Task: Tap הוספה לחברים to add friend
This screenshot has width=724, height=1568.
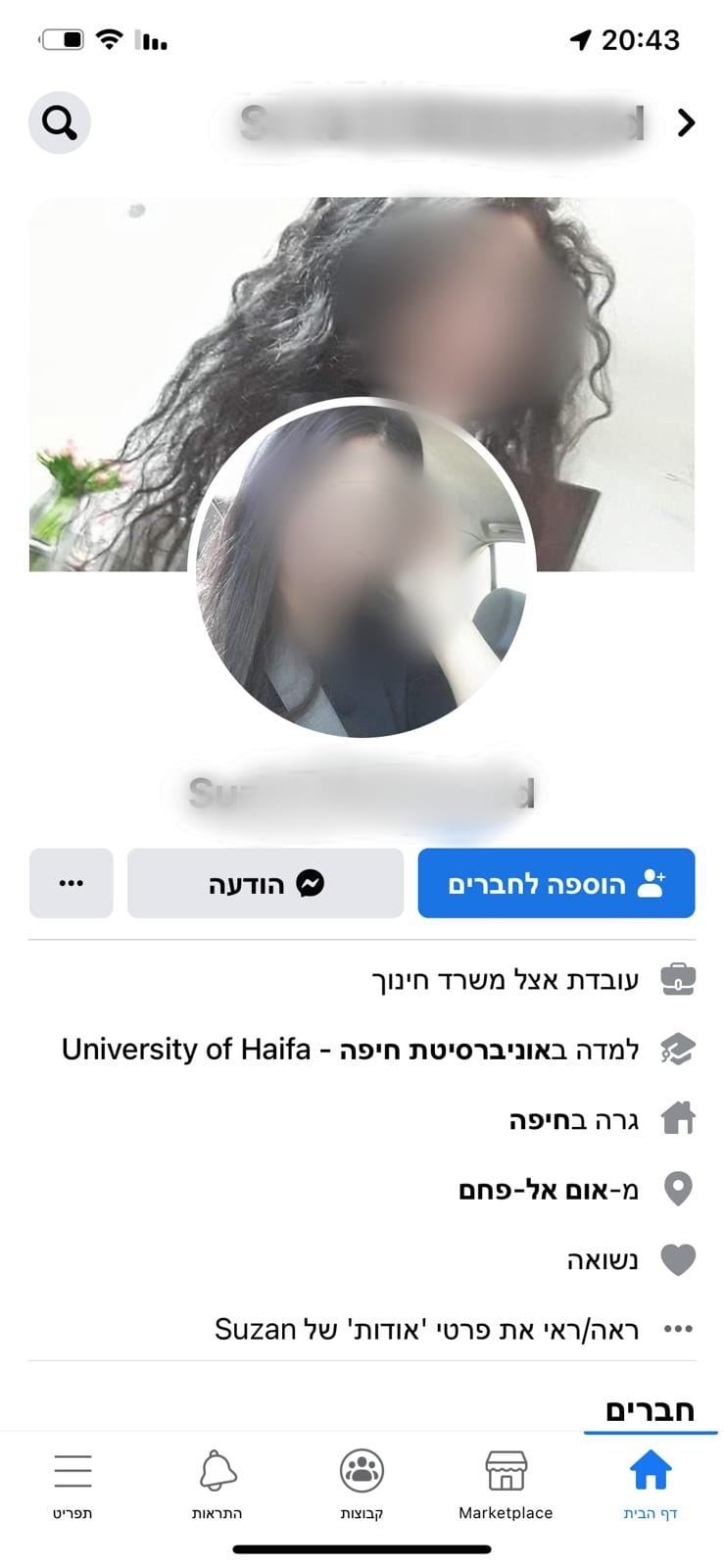Action: click(x=555, y=883)
